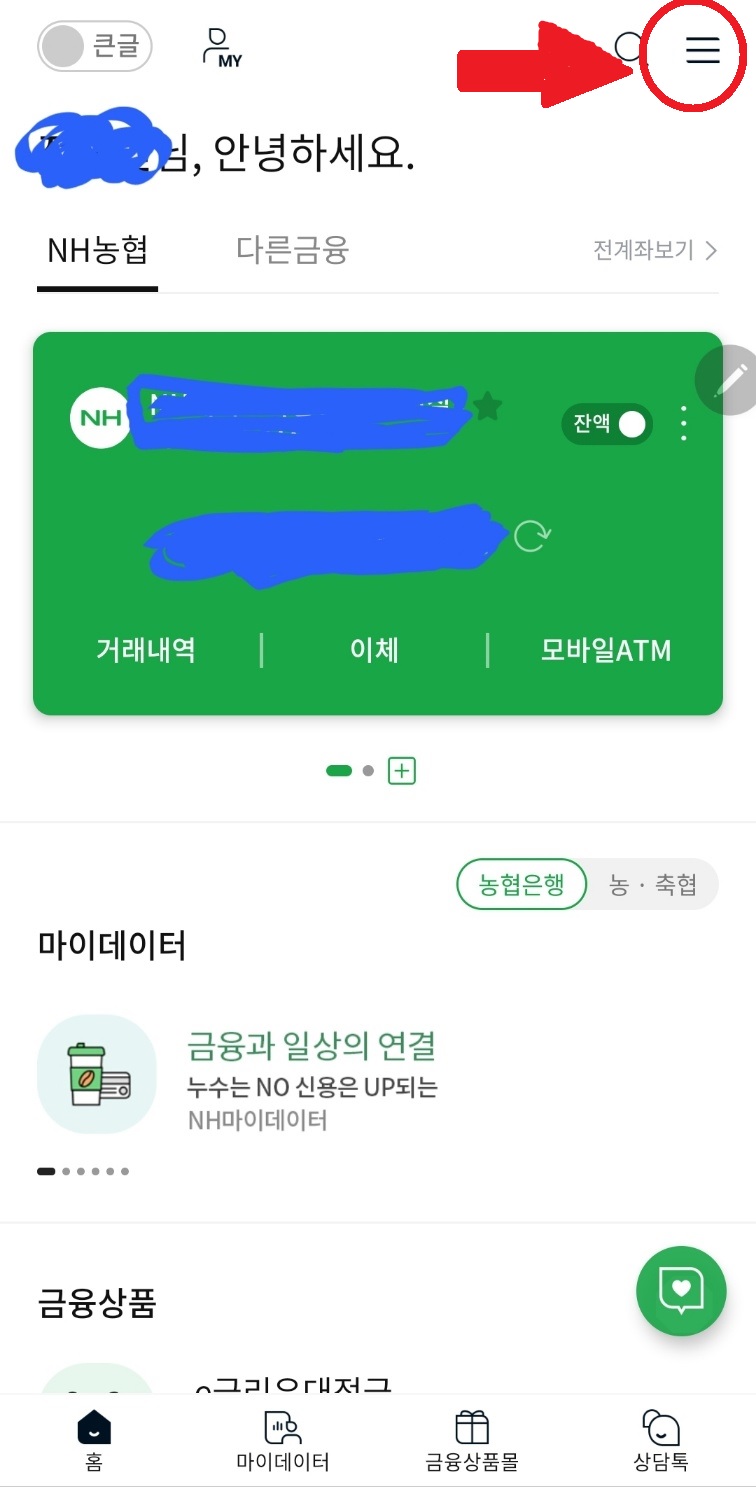The width and height of the screenshot is (756, 1487).
Task: Add a new account card with the plus button
Action: [x=402, y=770]
